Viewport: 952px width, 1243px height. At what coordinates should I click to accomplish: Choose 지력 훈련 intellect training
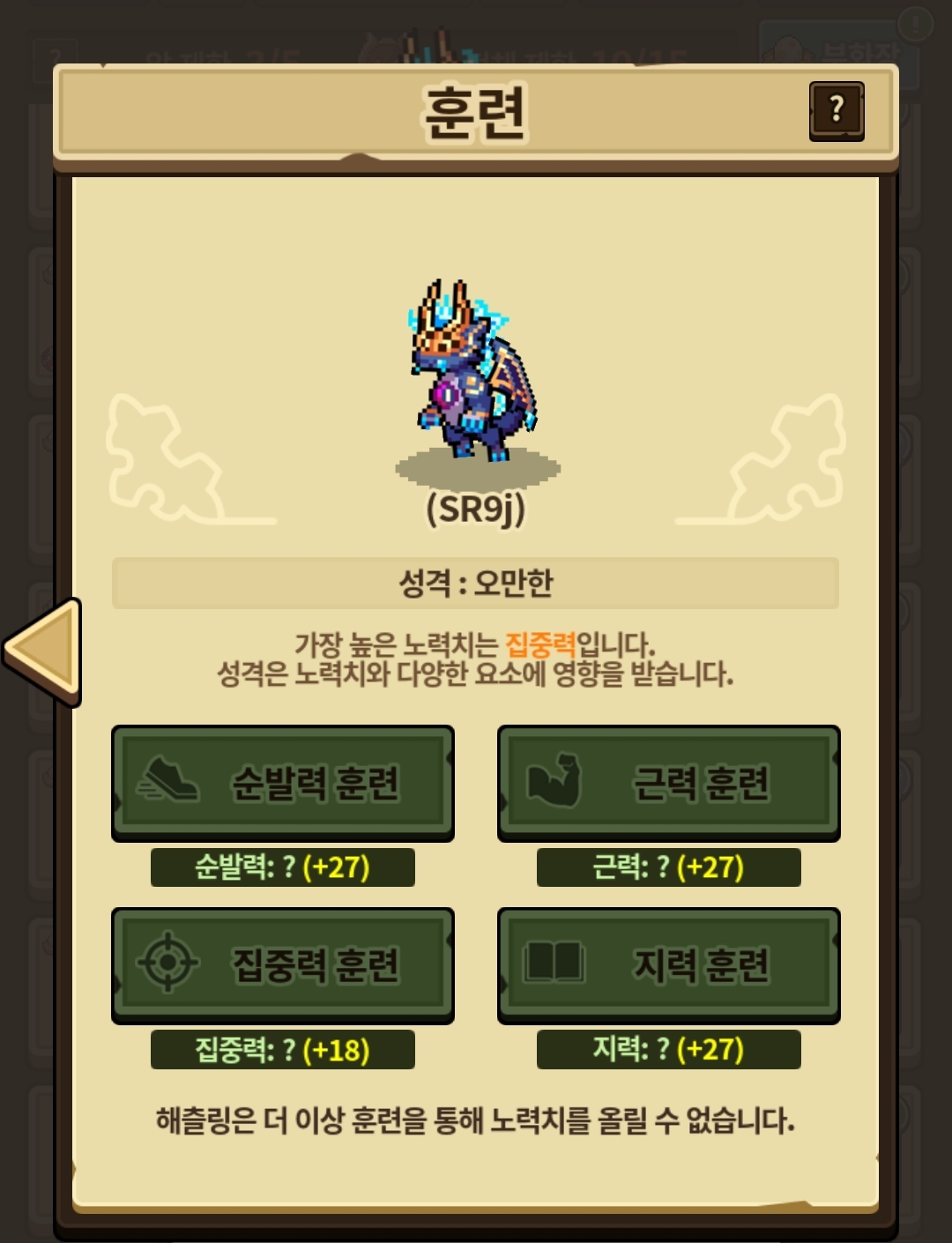click(669, 965)
